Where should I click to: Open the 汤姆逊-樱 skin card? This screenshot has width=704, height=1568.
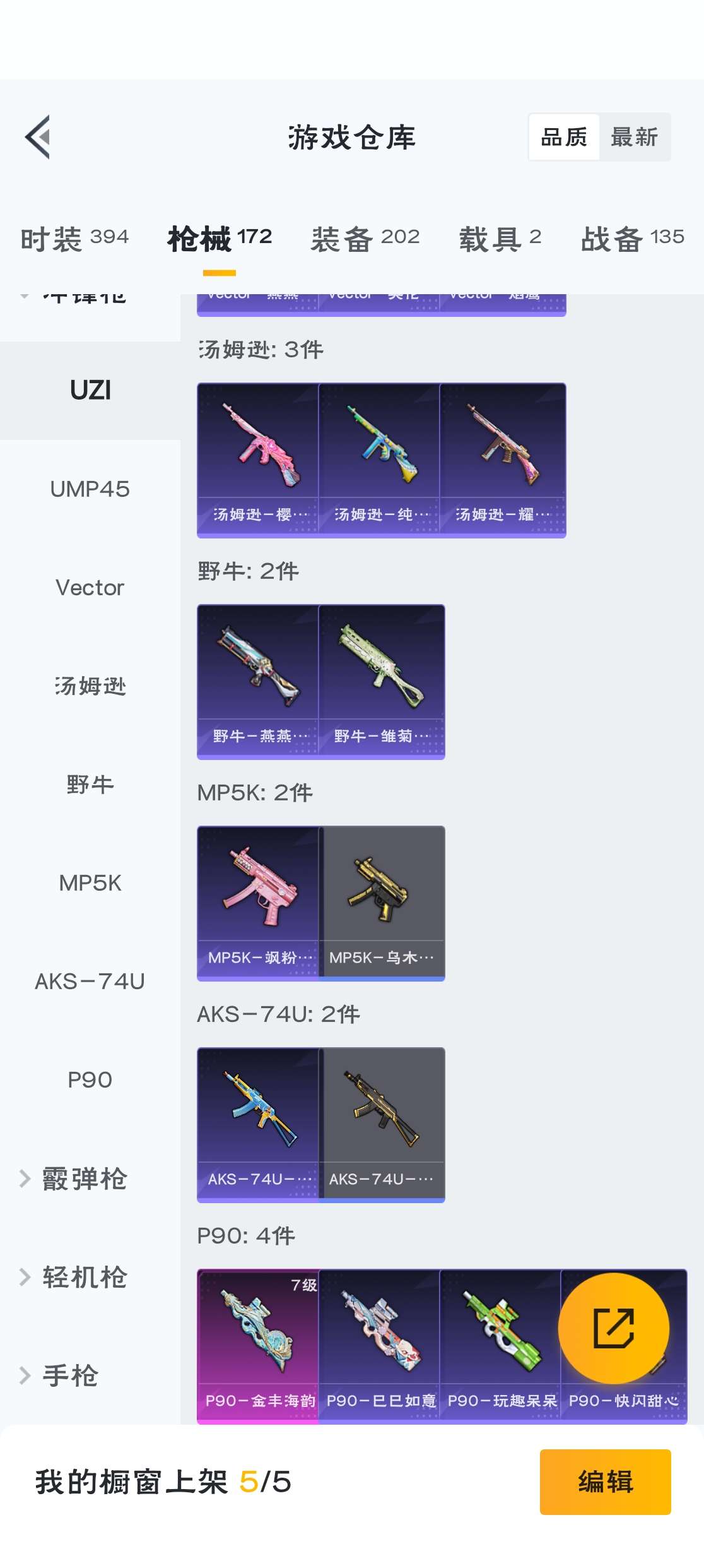pos(258,460)
